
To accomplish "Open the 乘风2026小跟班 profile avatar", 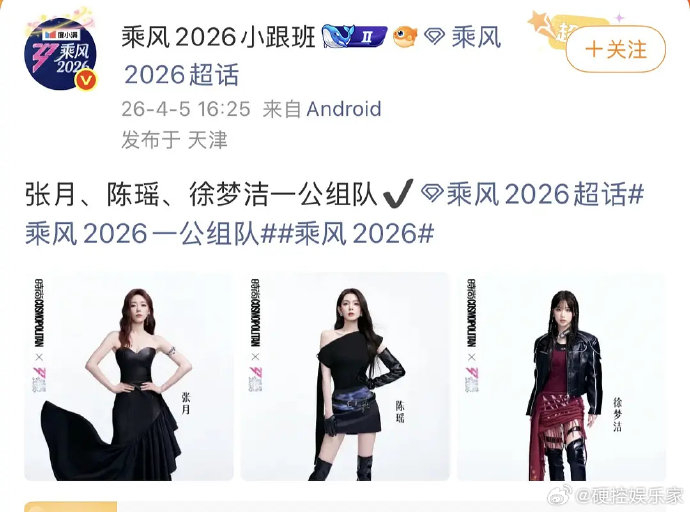I will tap(61, 56).
